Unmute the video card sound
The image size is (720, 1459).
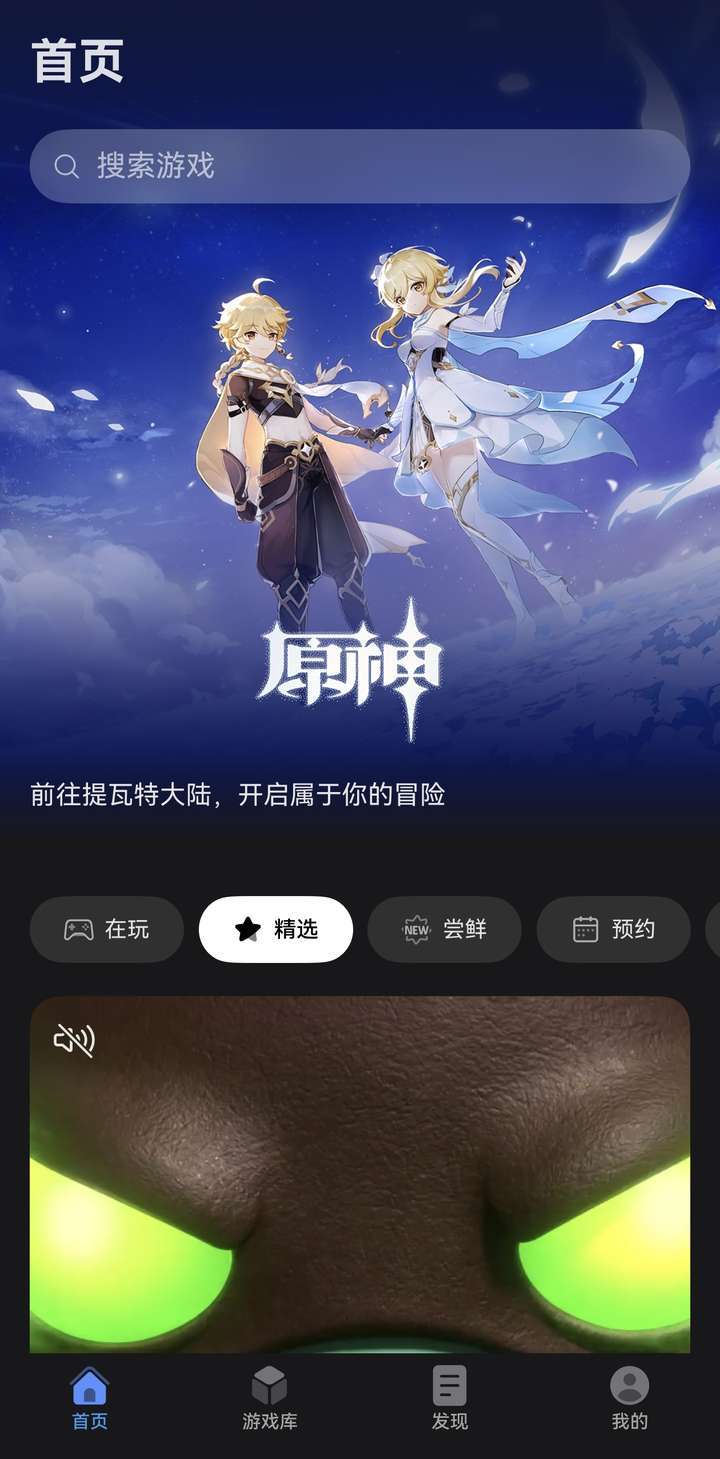click(x=74, y=1040)
